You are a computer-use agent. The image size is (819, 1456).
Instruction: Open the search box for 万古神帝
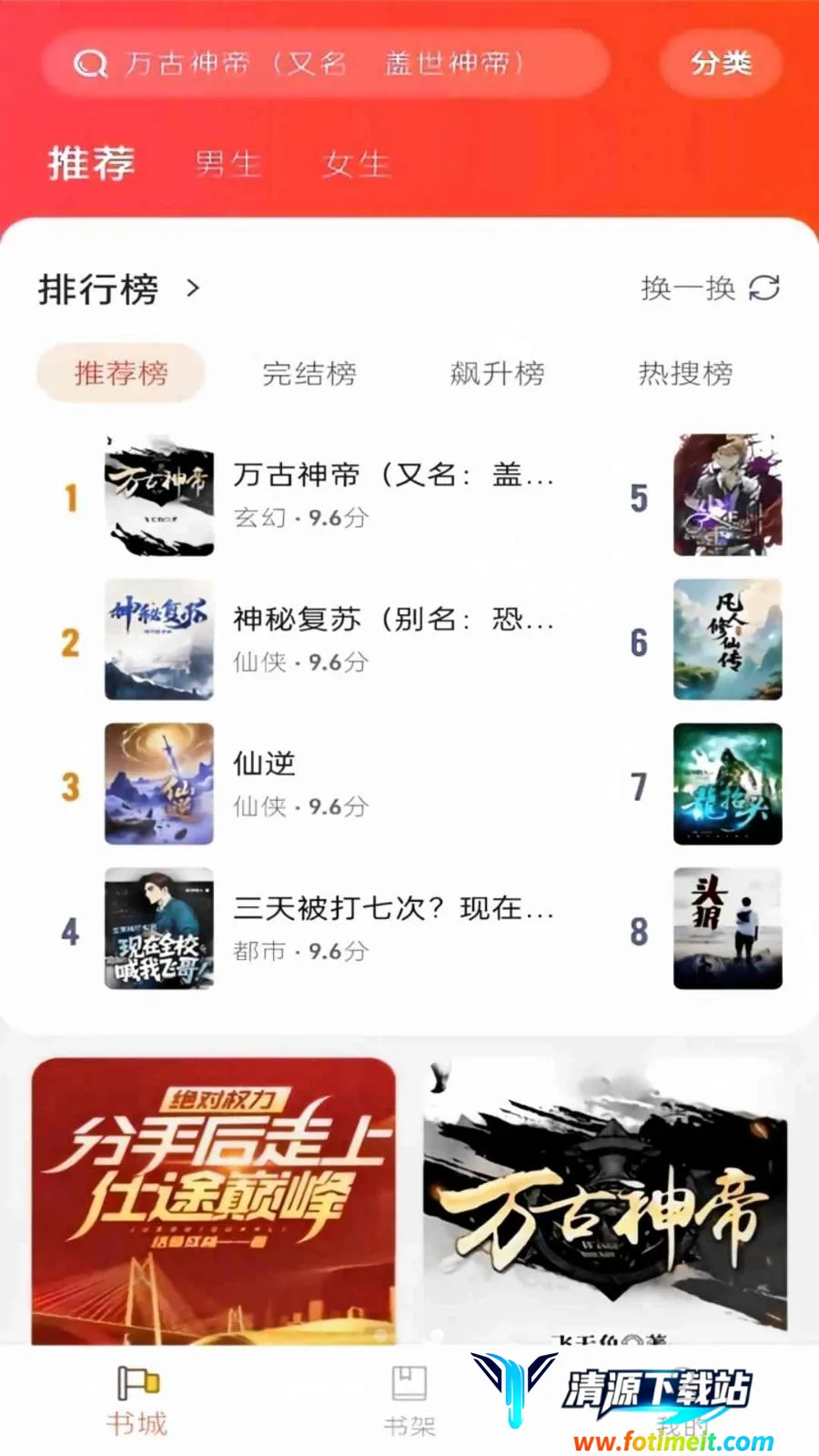click(x=325, y=63)
